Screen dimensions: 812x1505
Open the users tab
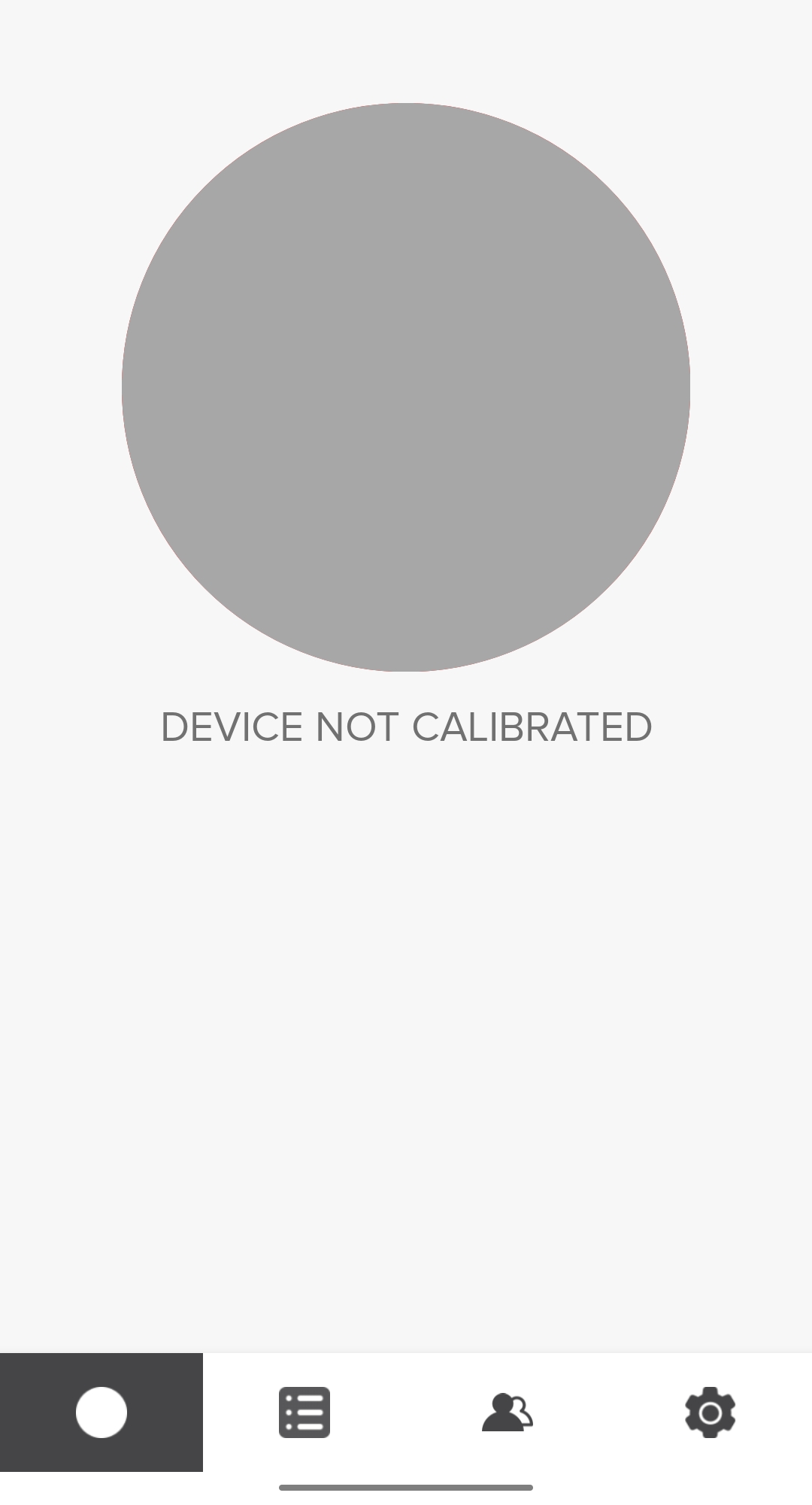point(507,1412)
